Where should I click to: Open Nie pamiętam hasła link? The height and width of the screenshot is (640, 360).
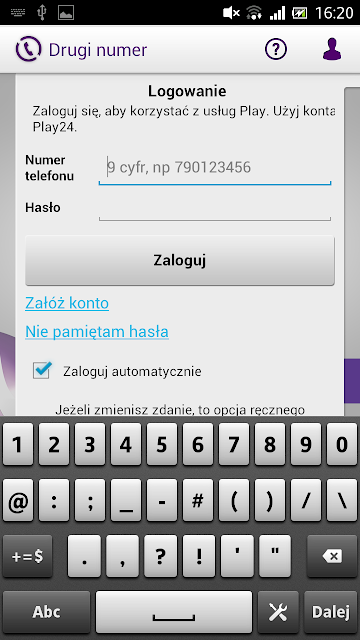coord(97,332)
